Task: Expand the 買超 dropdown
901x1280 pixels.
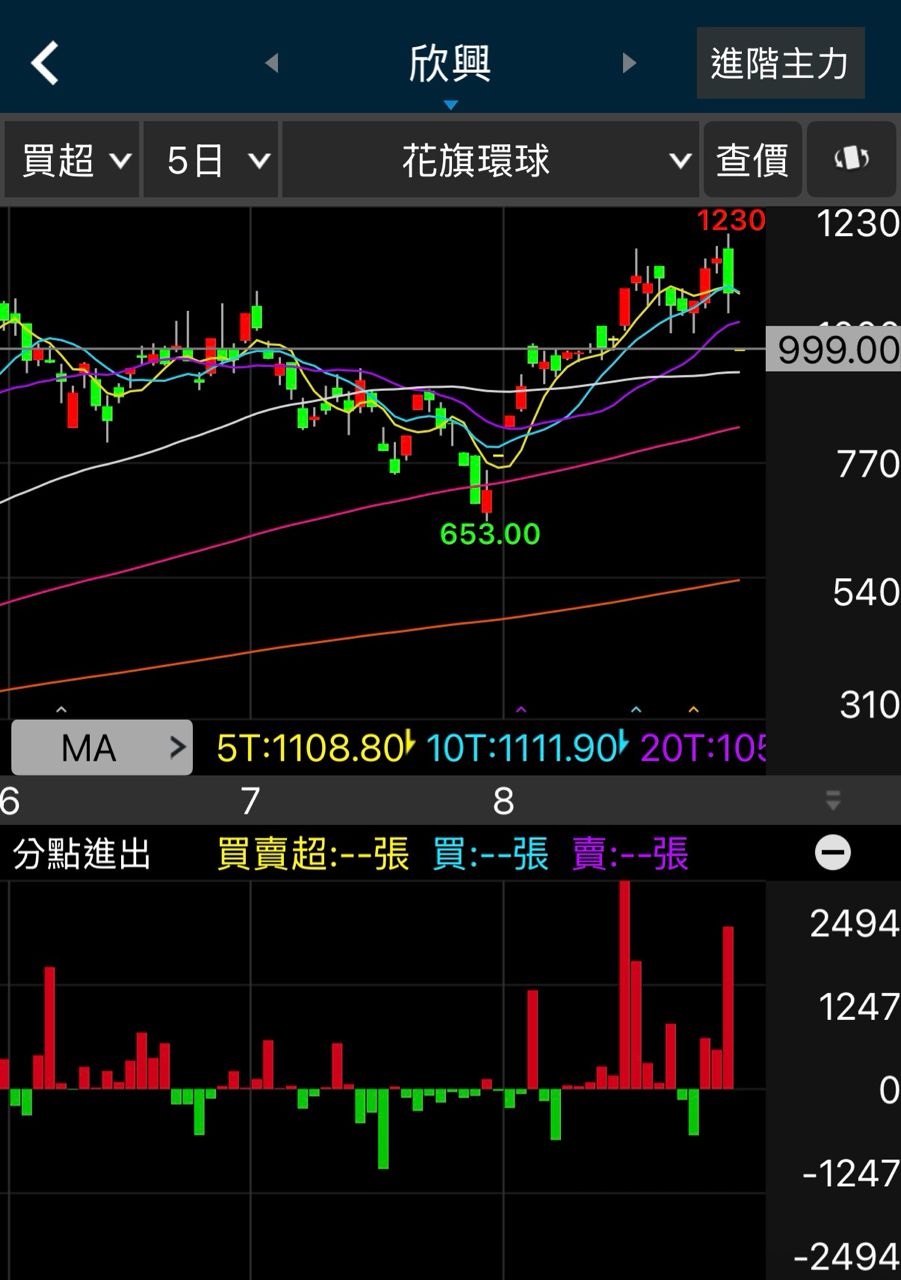Action: click(x=72, y=160)
